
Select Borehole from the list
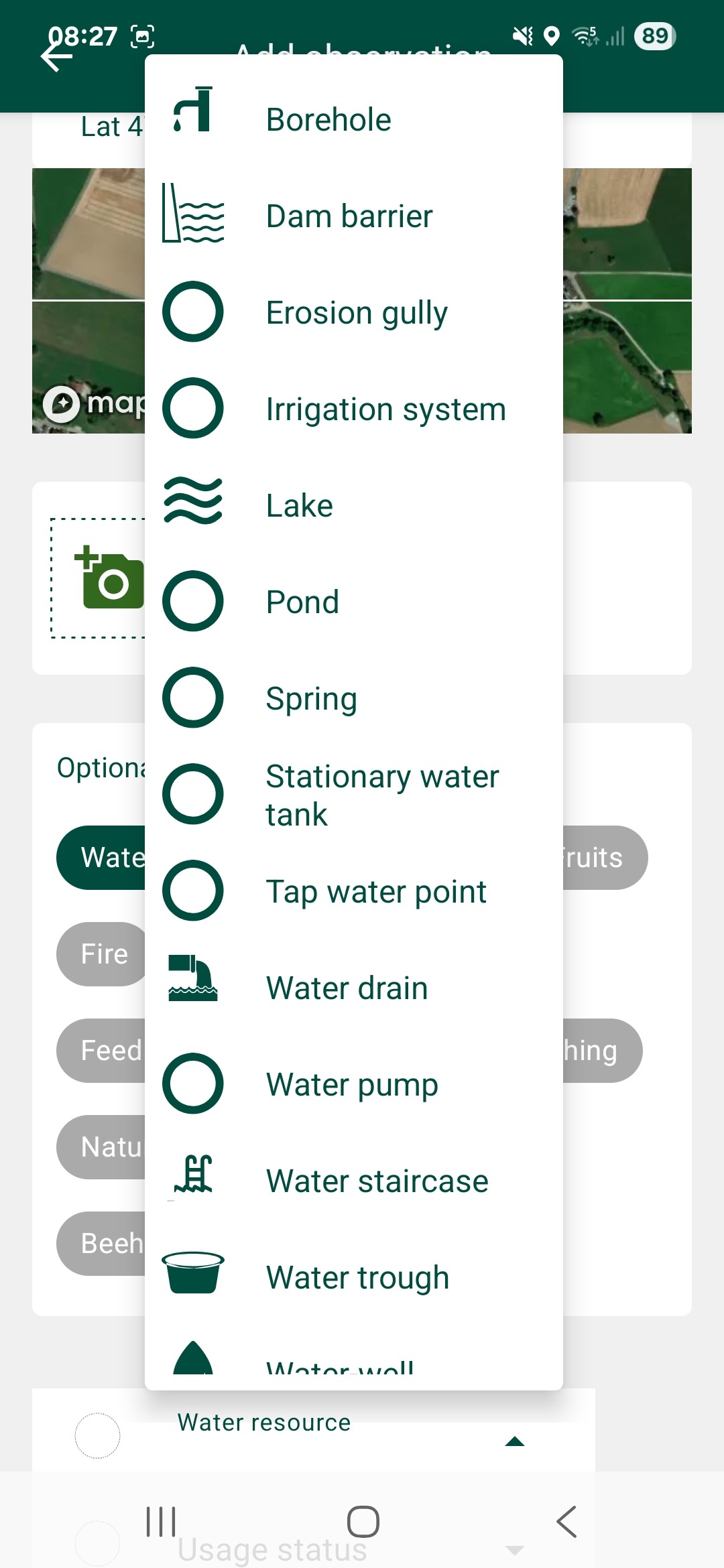tap(353, 119)
